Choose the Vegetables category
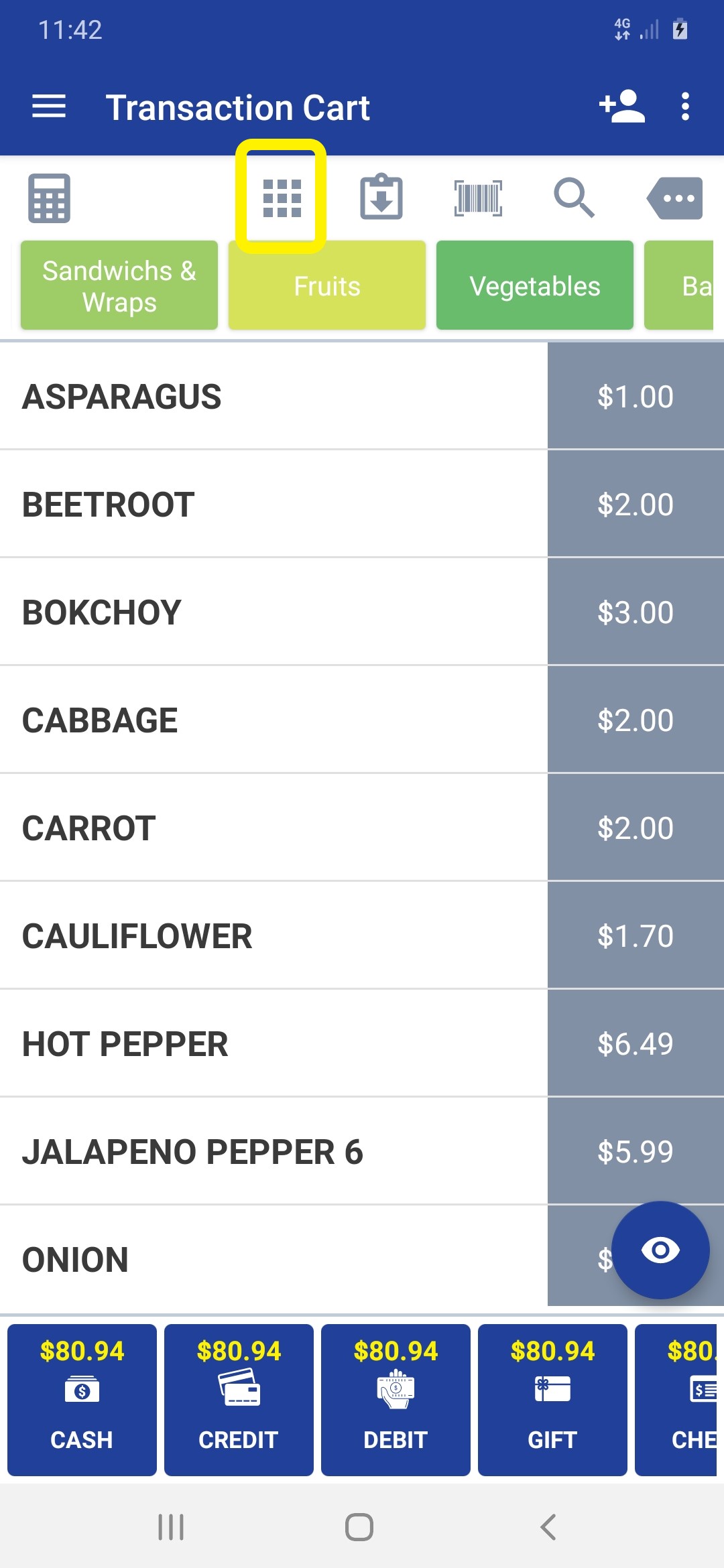This screenshot has height=1568, width=724. tap(535, 286)
